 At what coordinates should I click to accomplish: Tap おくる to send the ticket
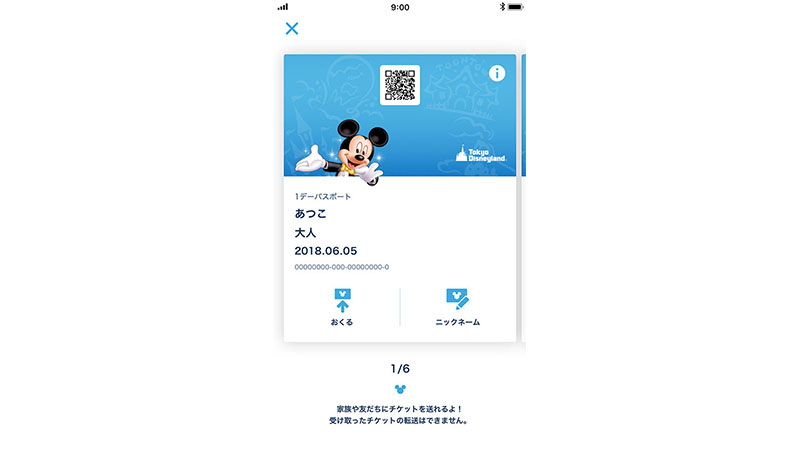(342, 307)
